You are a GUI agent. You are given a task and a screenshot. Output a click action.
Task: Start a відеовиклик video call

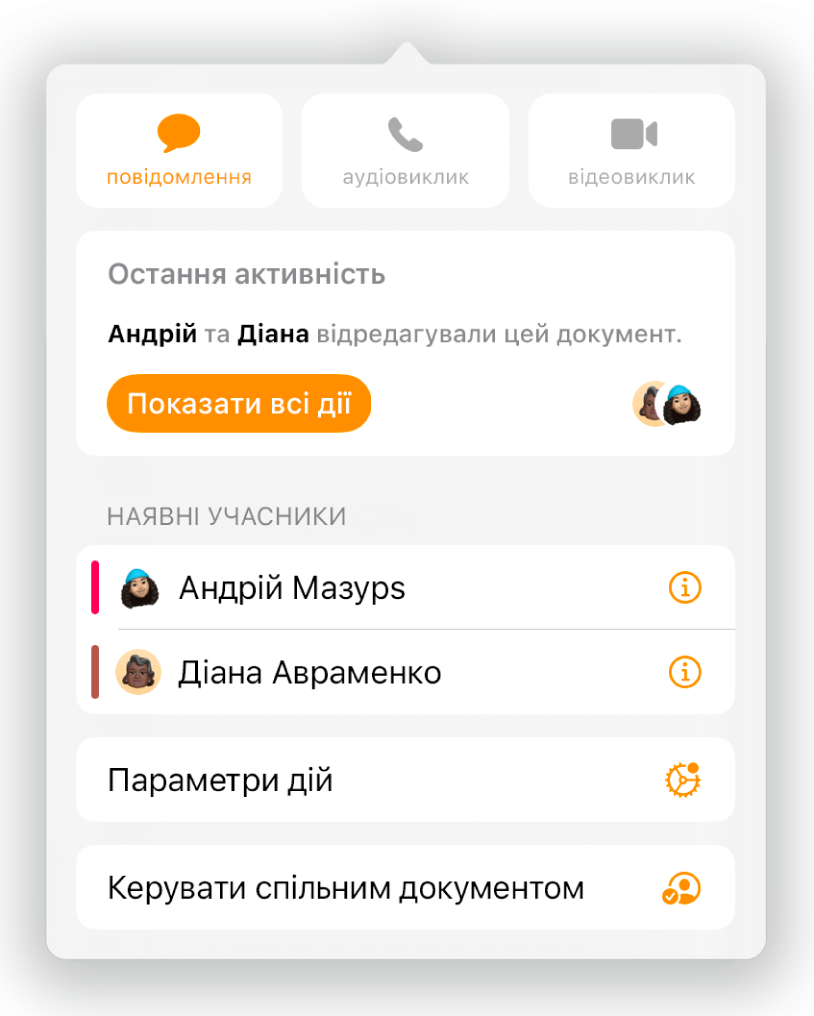(631, 150)
